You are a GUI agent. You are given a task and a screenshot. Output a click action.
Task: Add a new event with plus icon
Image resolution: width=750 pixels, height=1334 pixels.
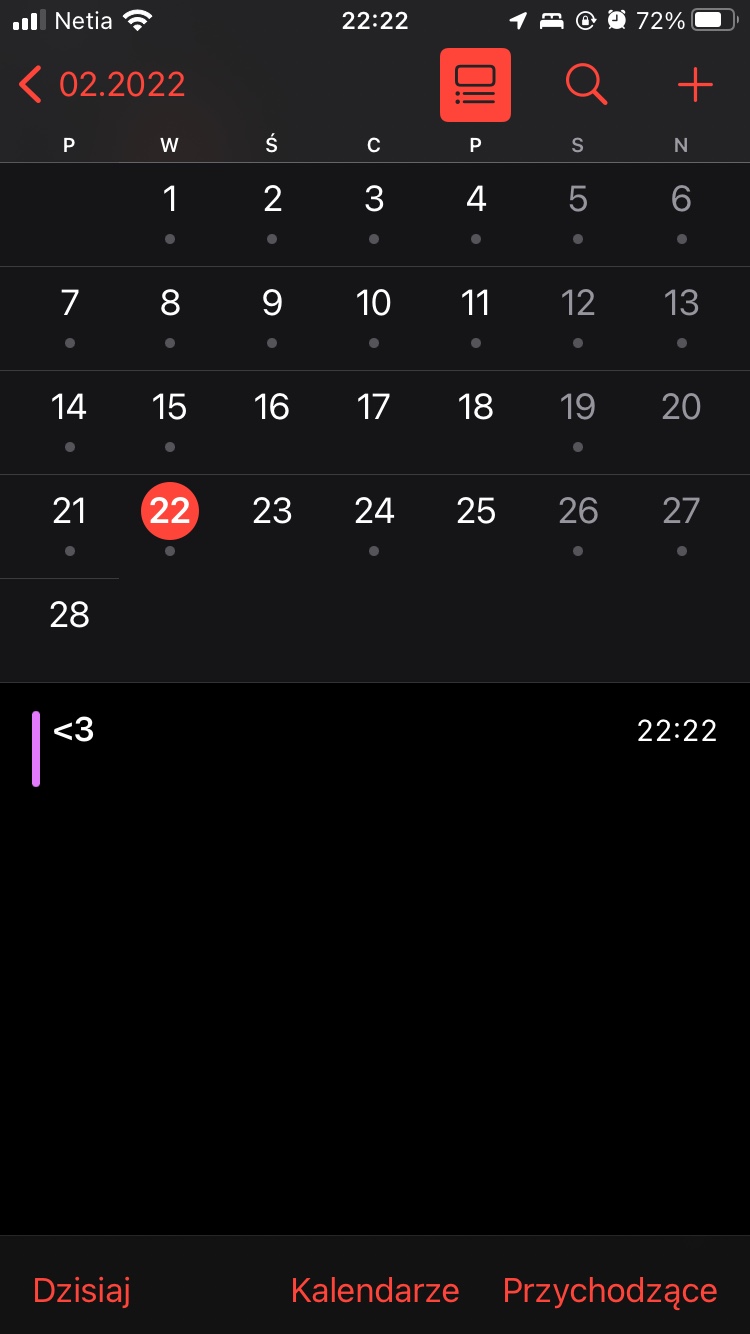coord(695,85)
